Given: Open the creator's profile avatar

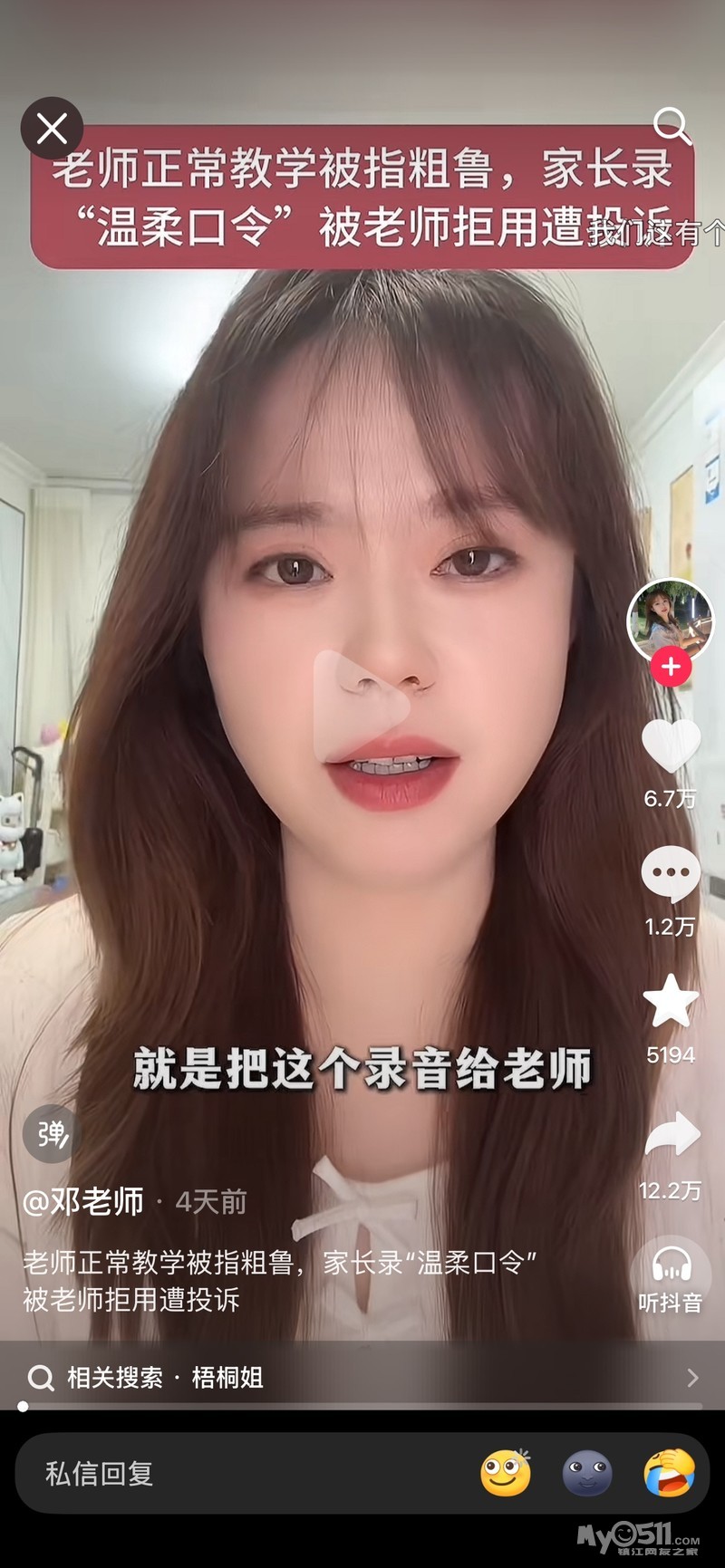Looking at the screenshot, I should coord(671,620).
